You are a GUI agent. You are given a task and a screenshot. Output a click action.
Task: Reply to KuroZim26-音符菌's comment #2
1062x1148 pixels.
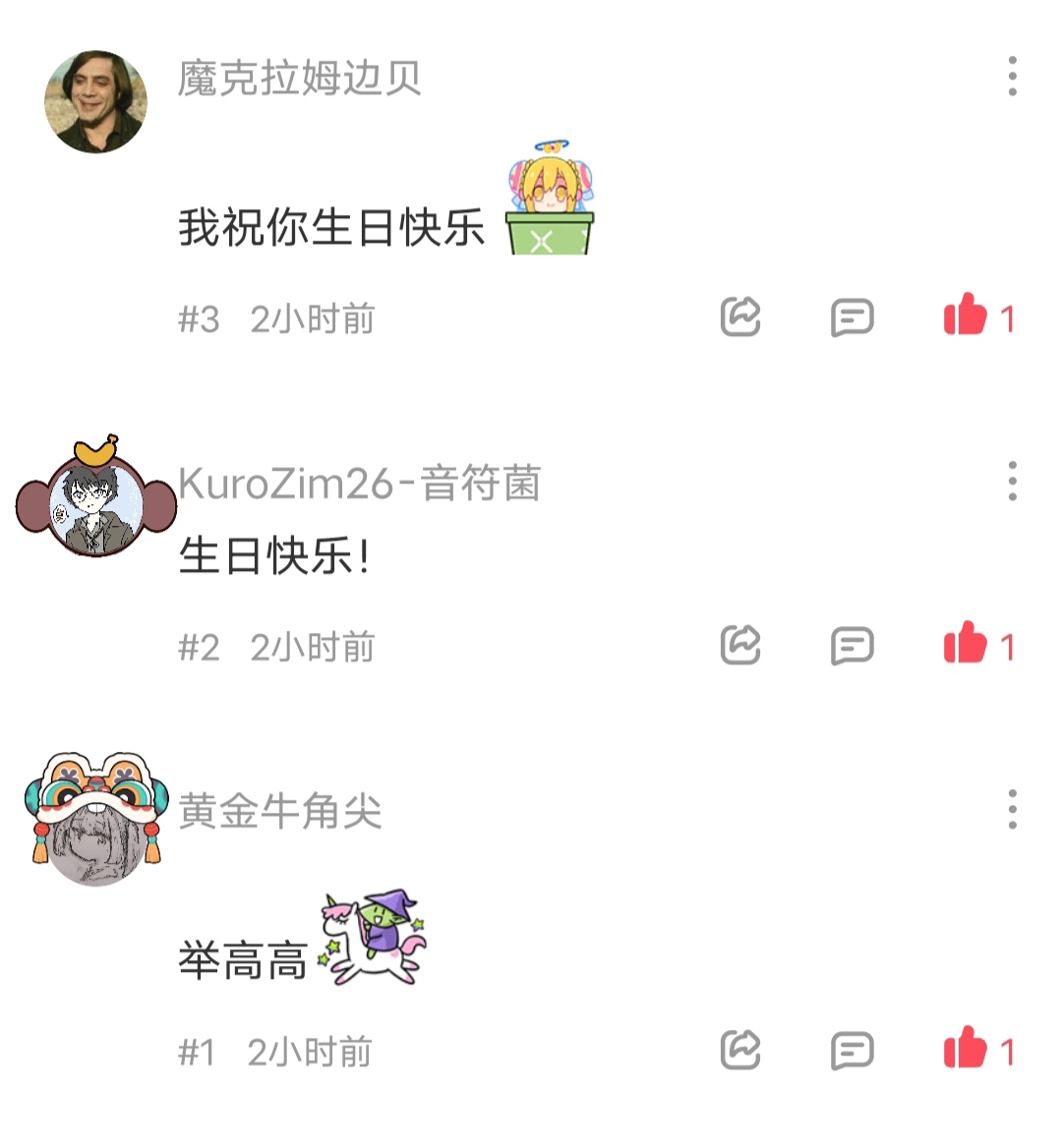tap(852, 646)
